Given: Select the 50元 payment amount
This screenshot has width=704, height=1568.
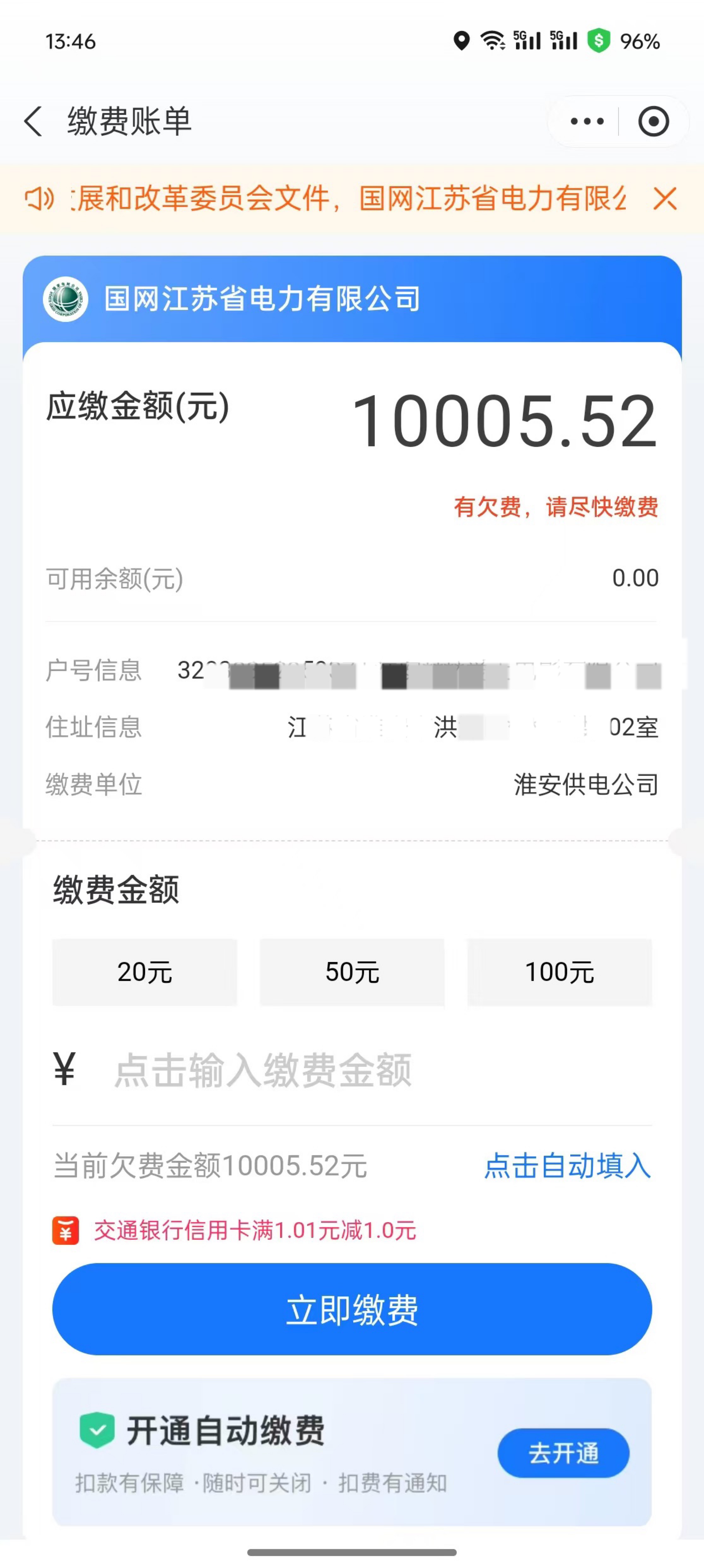Looking at the screenshot, I should coord(352,971).
